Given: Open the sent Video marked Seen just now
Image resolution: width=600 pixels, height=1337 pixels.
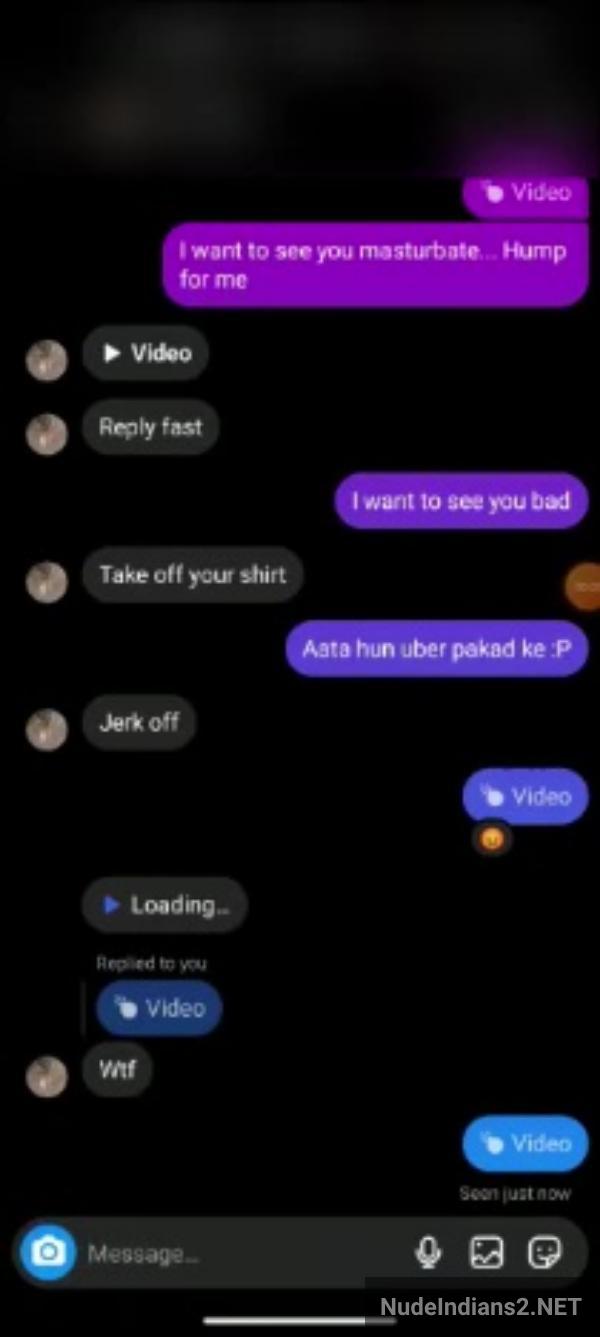Looking at the screenshot, I should 526,1143.
